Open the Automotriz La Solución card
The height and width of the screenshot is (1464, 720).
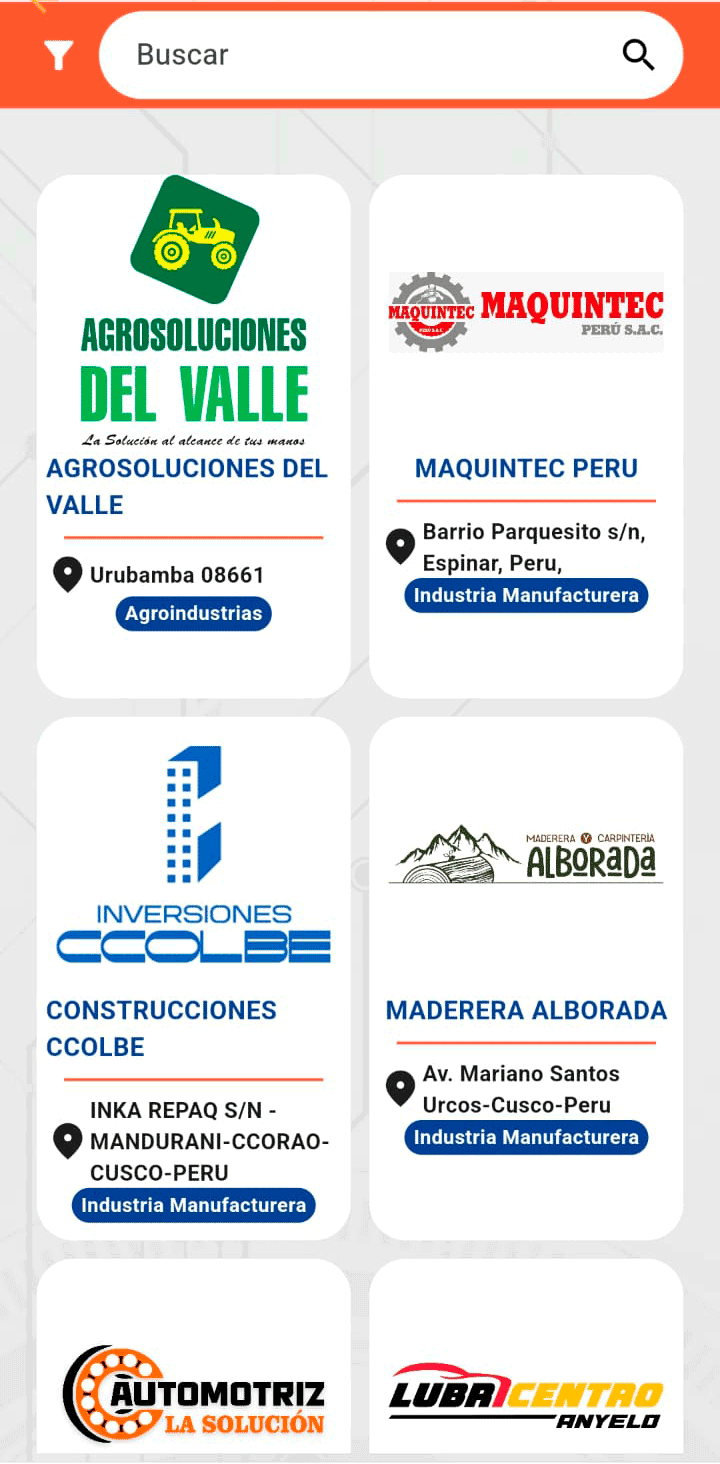(193, 1392)
